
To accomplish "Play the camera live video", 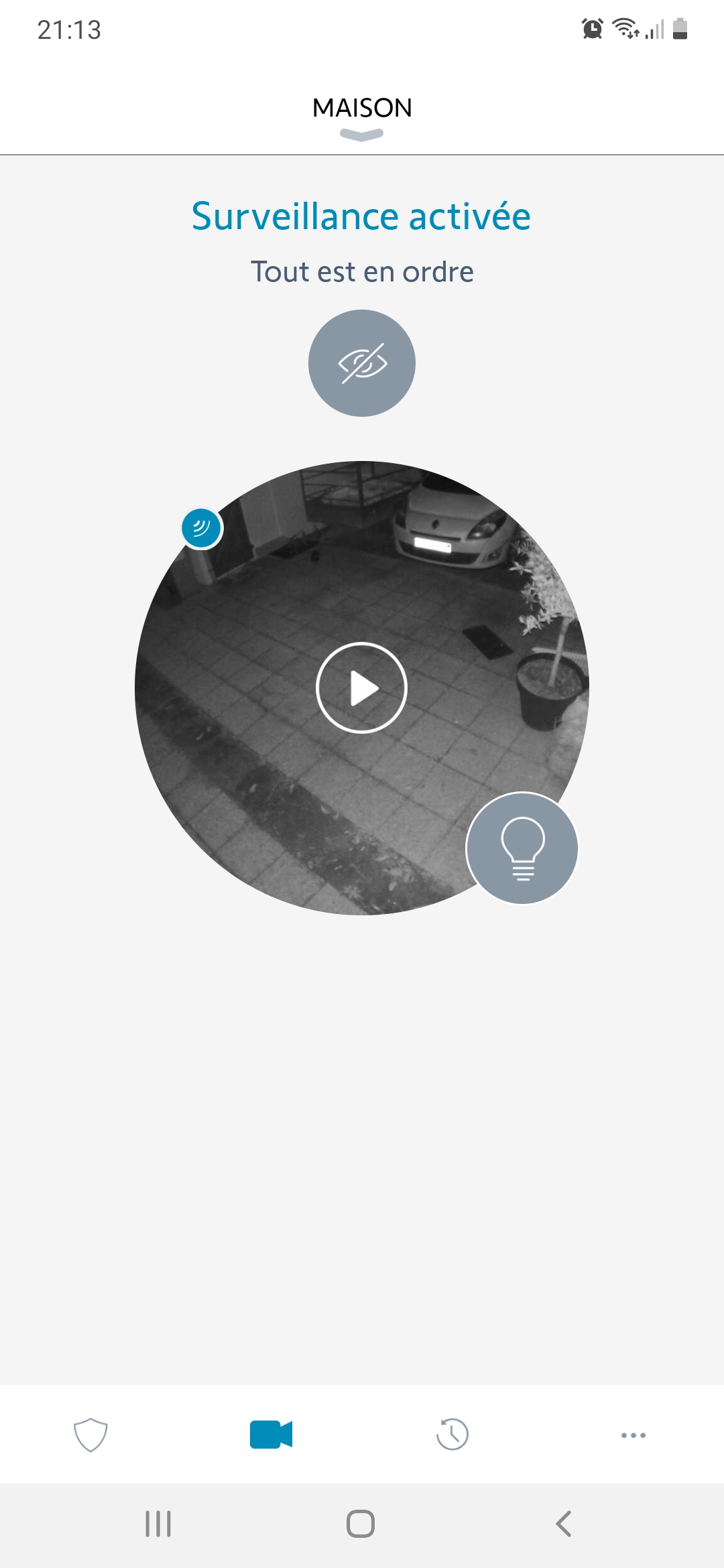I will (362, 688).
